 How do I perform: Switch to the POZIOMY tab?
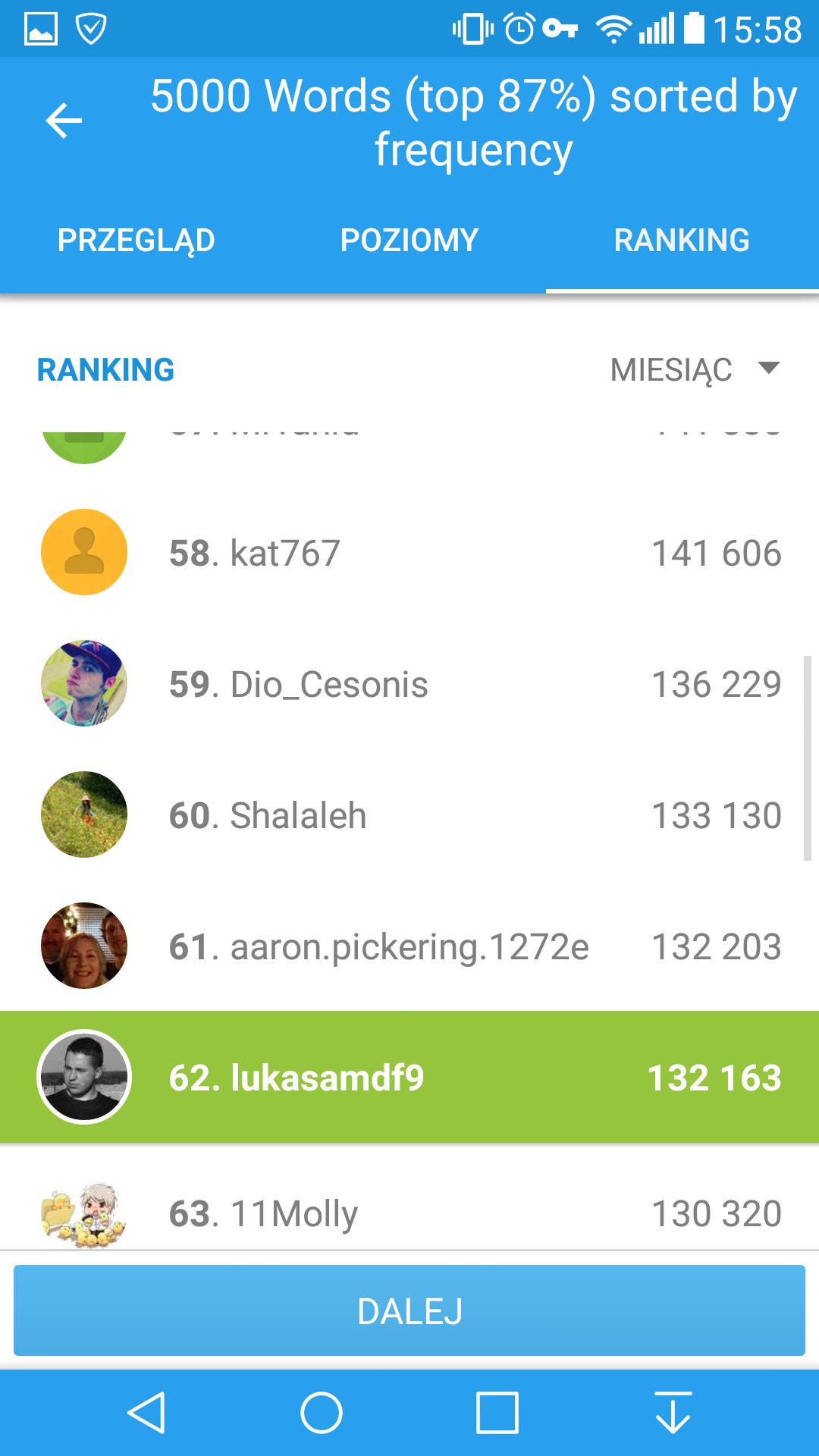[409, 240]
